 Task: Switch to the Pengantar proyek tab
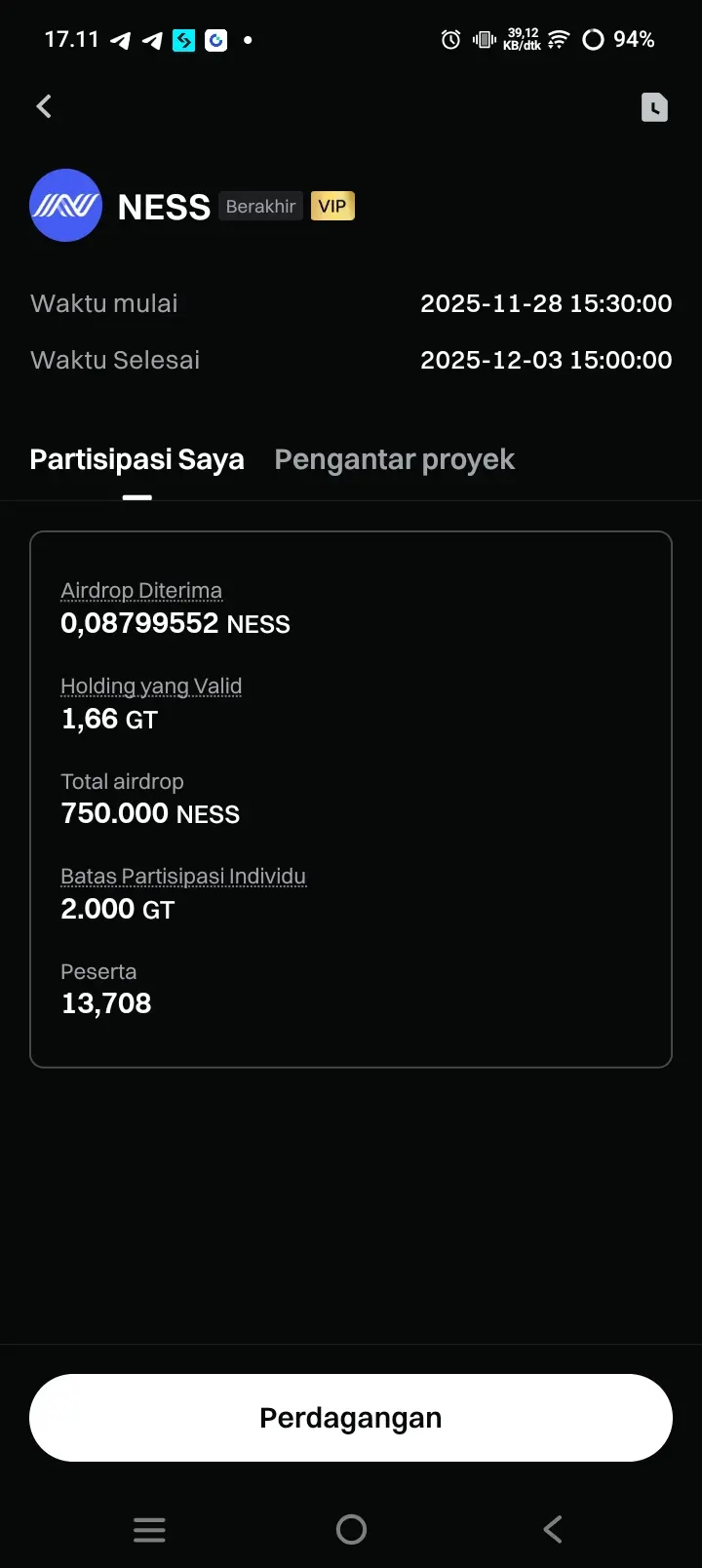[x=394, y=458]
